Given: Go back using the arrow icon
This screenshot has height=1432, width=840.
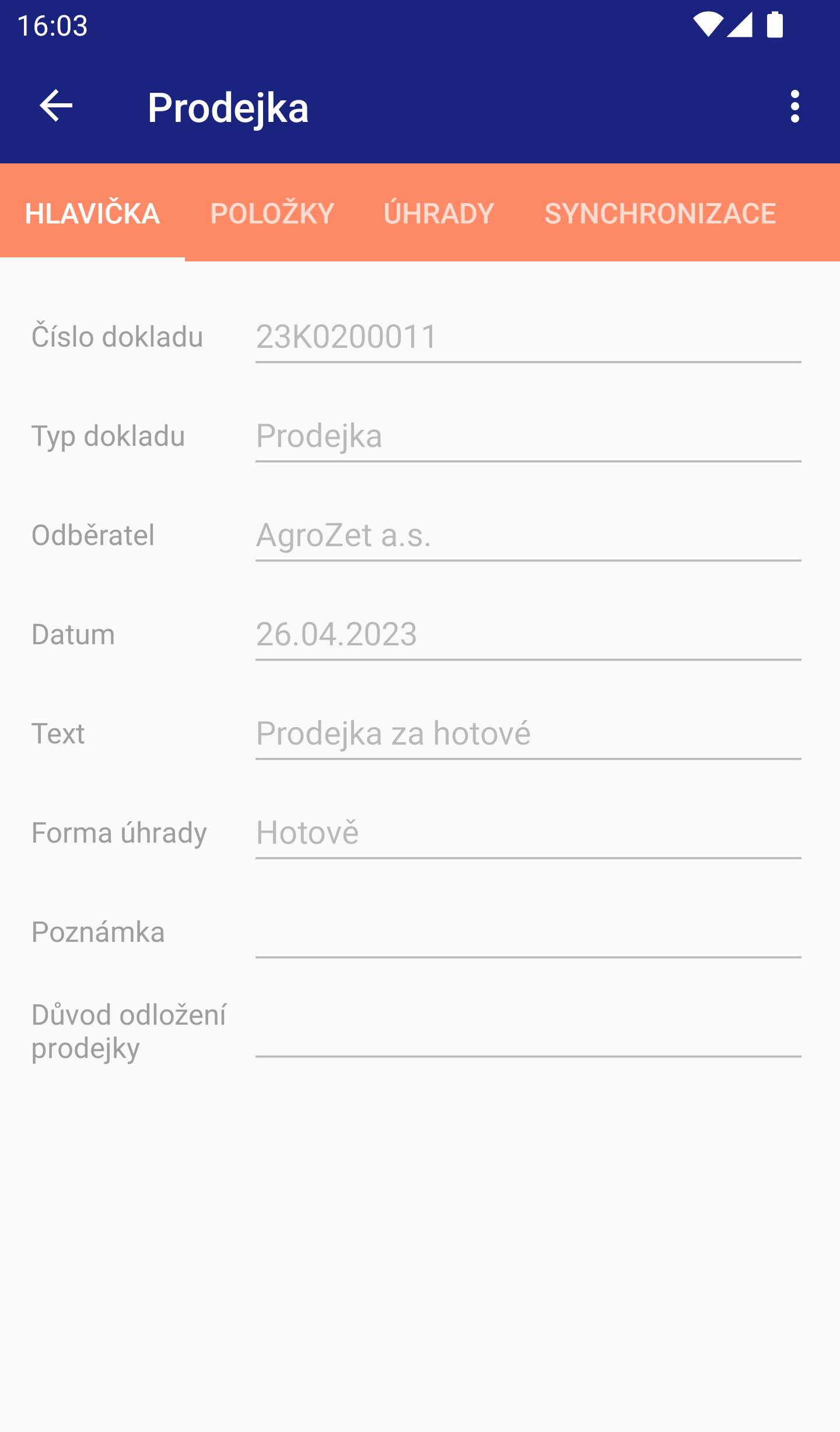Looking at the screenshot, I should (x=56, y=106).
